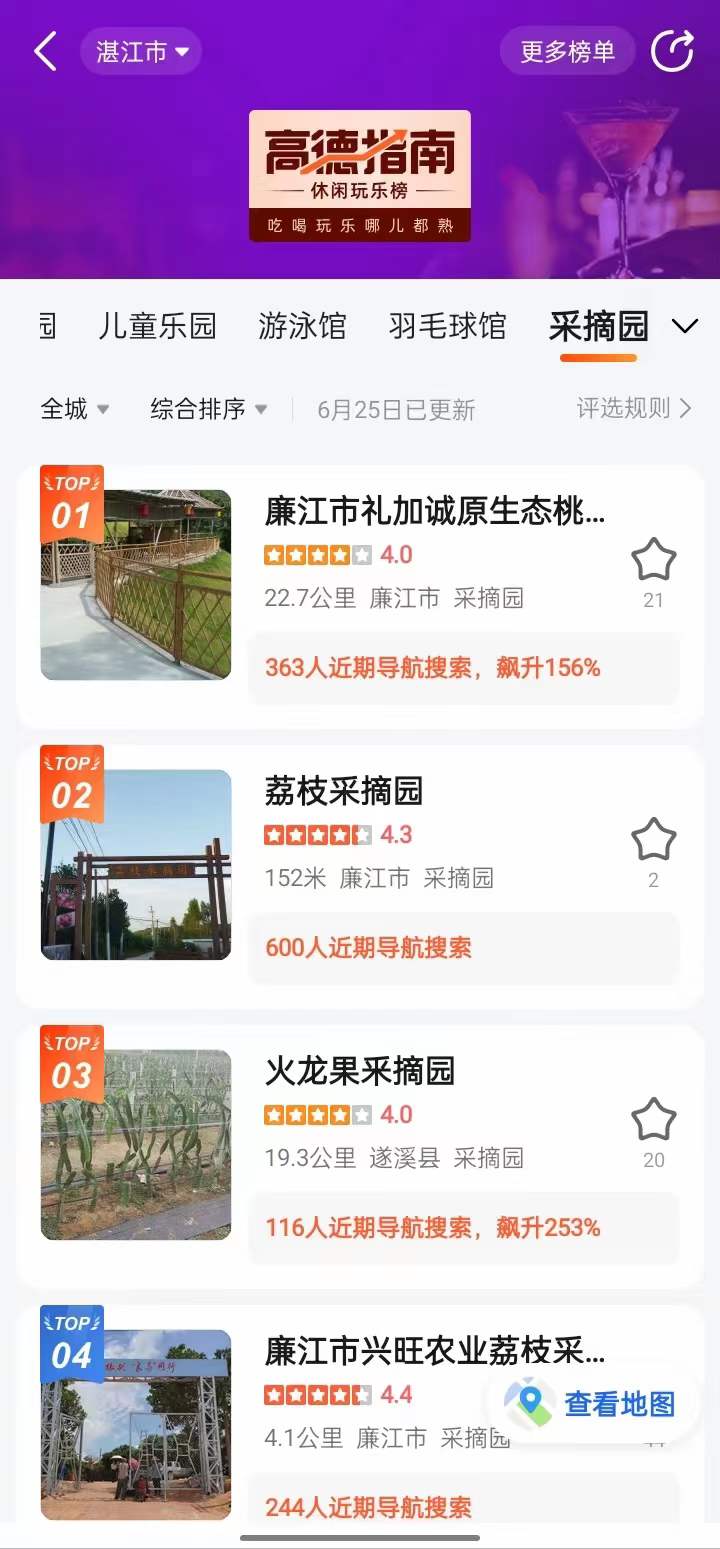This screenshot has width=720, height=1549.
Task: Open the 综合排序 sorting dropdown
Action: [209, 409]
